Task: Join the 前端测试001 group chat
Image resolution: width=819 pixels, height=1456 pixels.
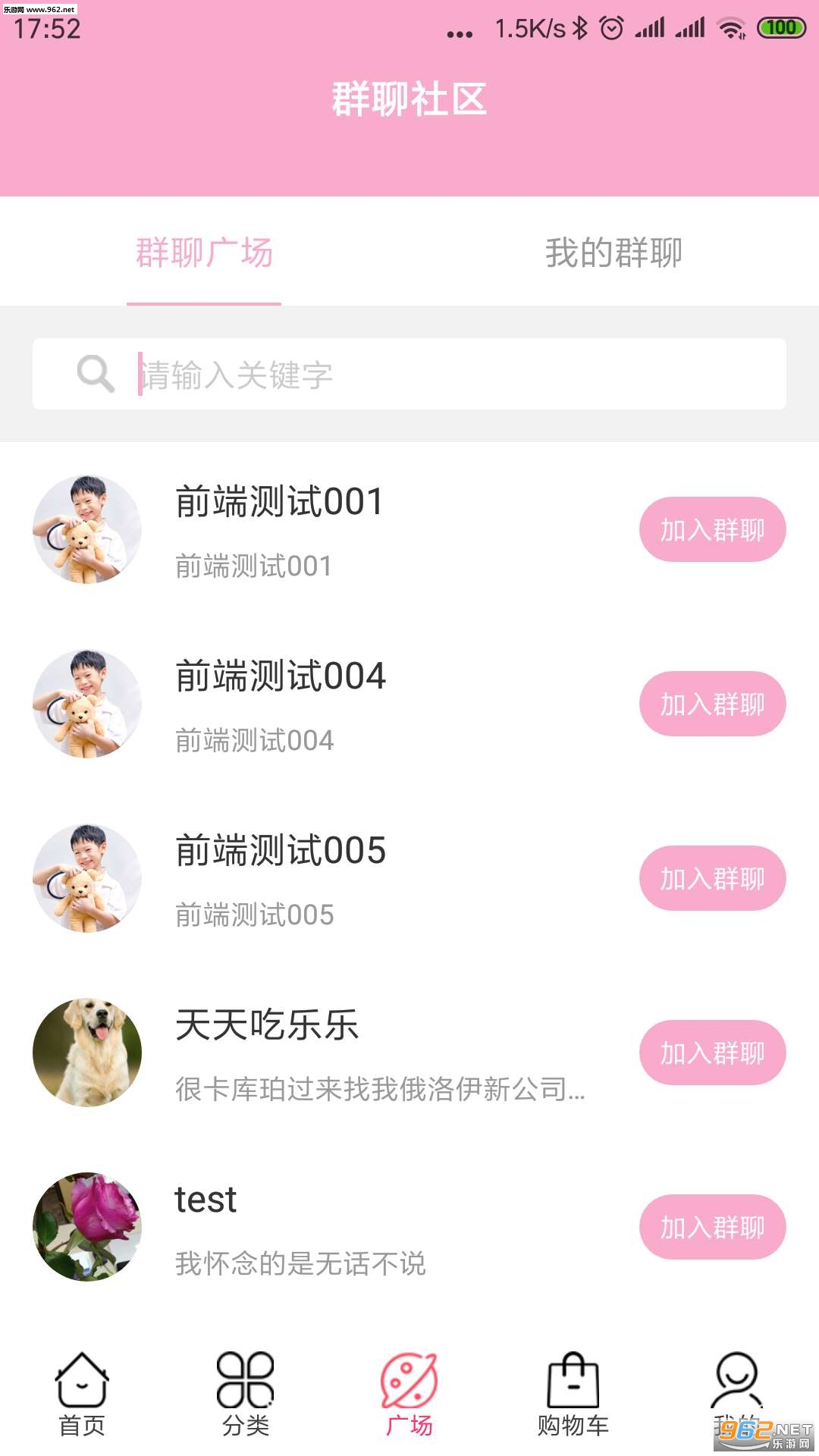Action: tap(712, 530)
